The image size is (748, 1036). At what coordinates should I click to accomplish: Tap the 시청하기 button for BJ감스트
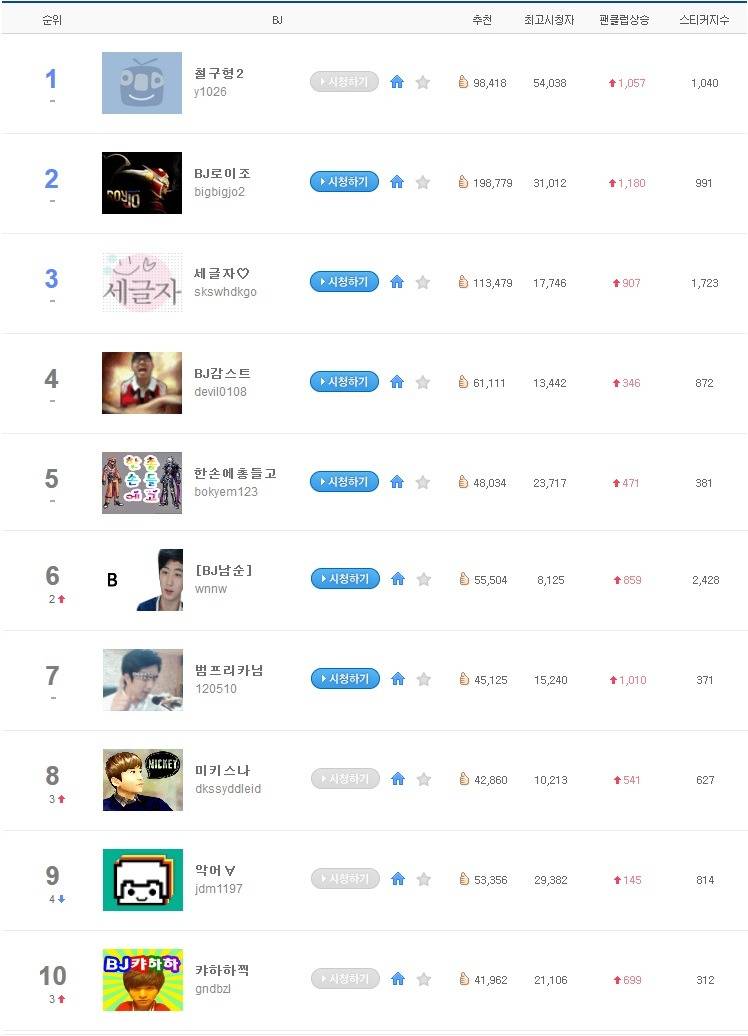(x=344, y=382)
